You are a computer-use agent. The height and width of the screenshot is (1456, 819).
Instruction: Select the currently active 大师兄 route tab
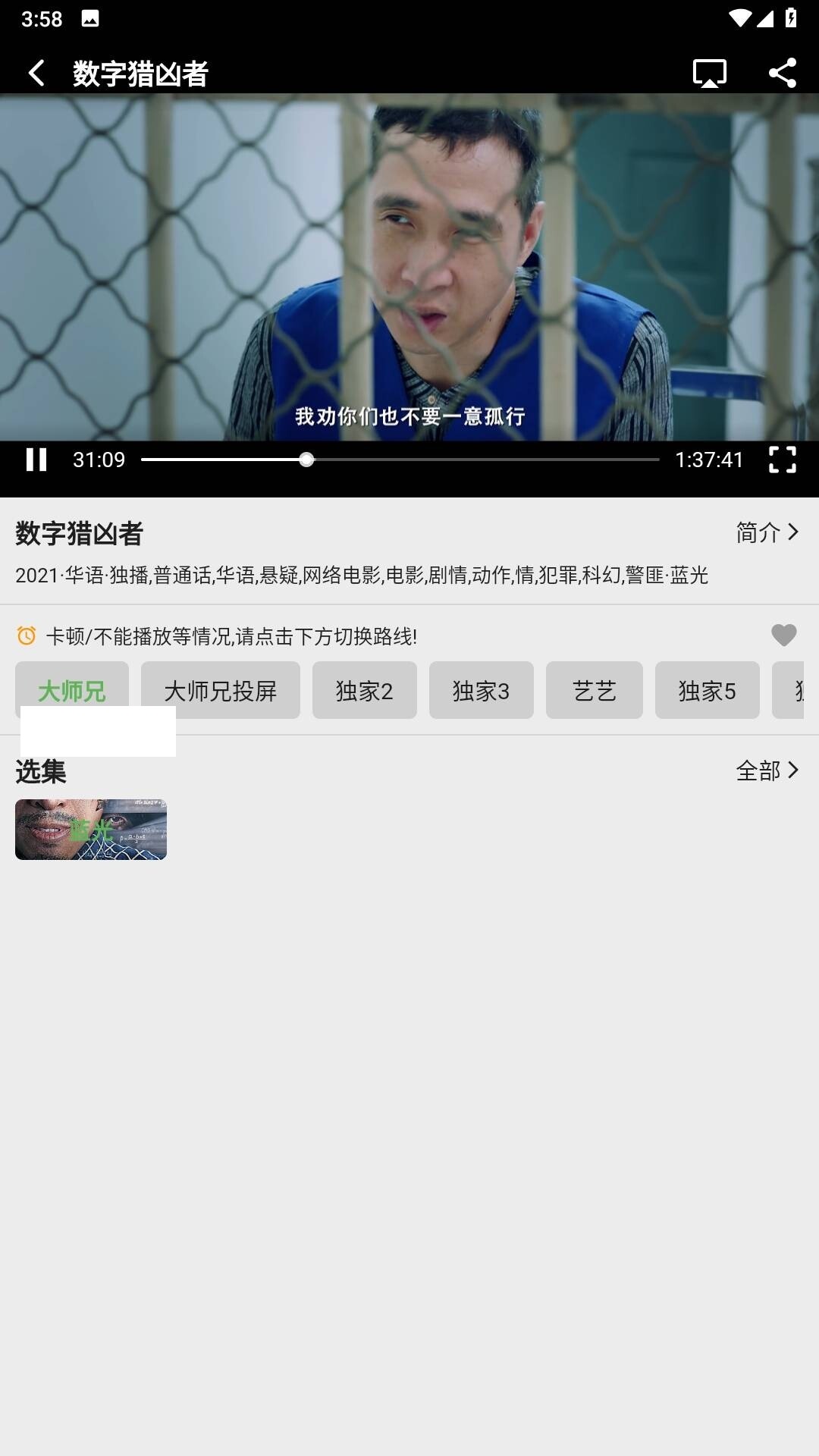(x=71, y=691)
